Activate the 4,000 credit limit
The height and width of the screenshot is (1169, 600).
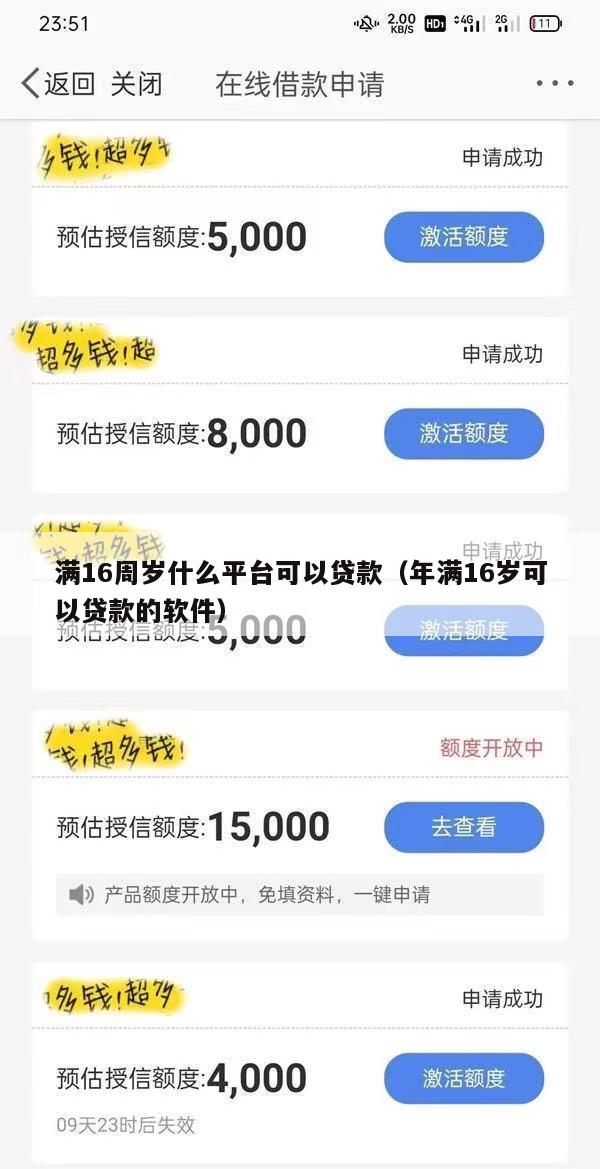pyautogui.click(x=464, y=1078)
